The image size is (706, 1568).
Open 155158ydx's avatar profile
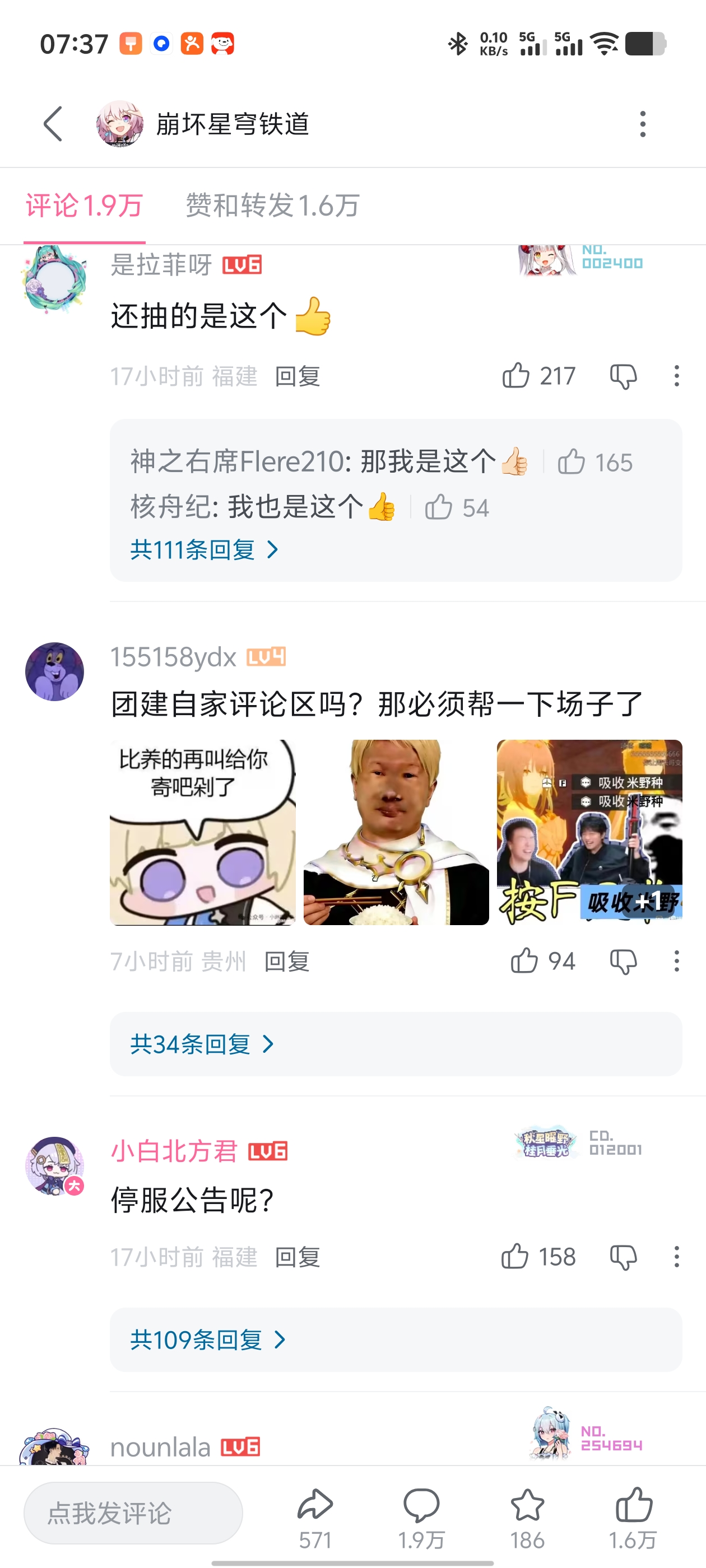click(55, 671)
